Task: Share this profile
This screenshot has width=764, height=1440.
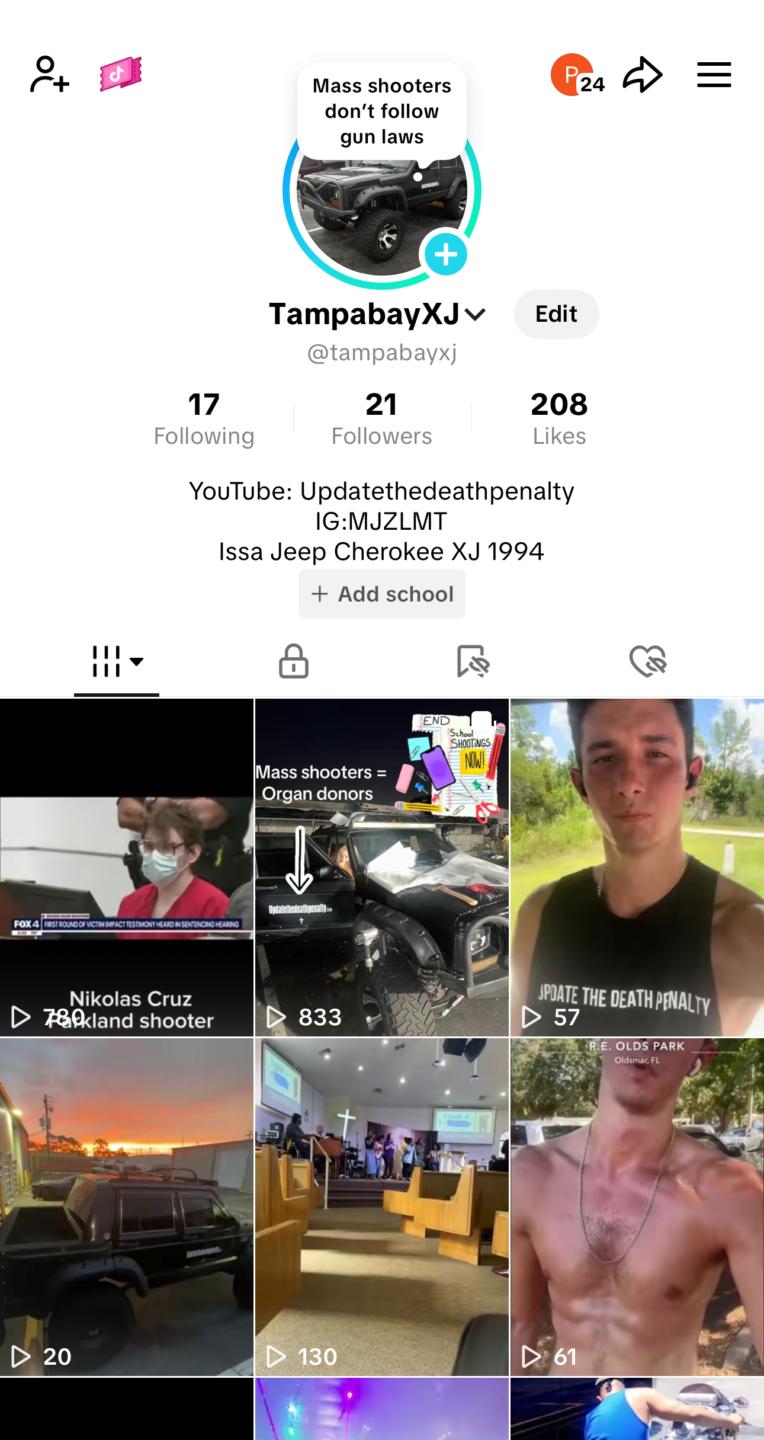Action: [642, 75]
